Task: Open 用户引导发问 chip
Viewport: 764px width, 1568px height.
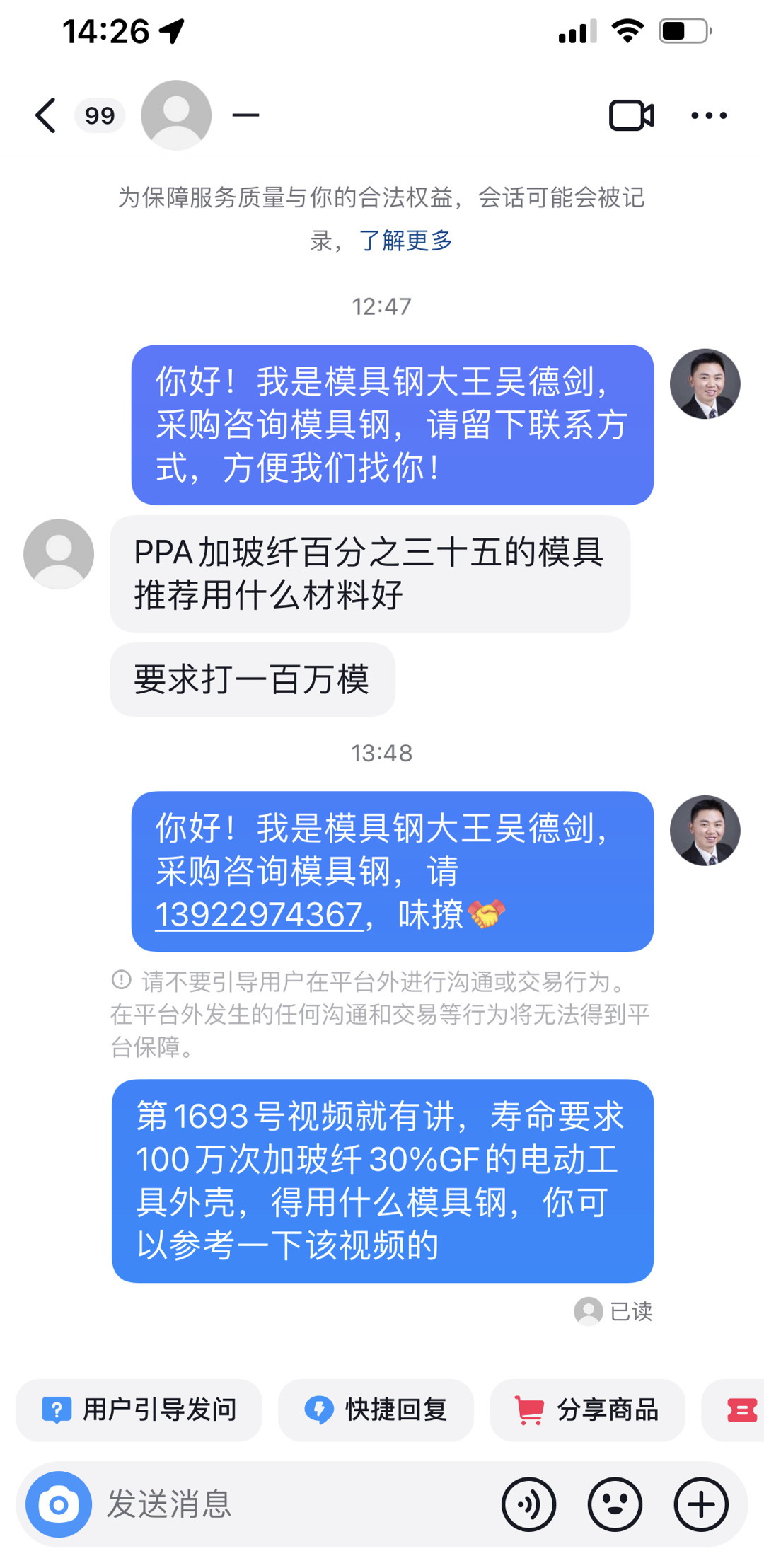Action: [x=139, y=1410]
